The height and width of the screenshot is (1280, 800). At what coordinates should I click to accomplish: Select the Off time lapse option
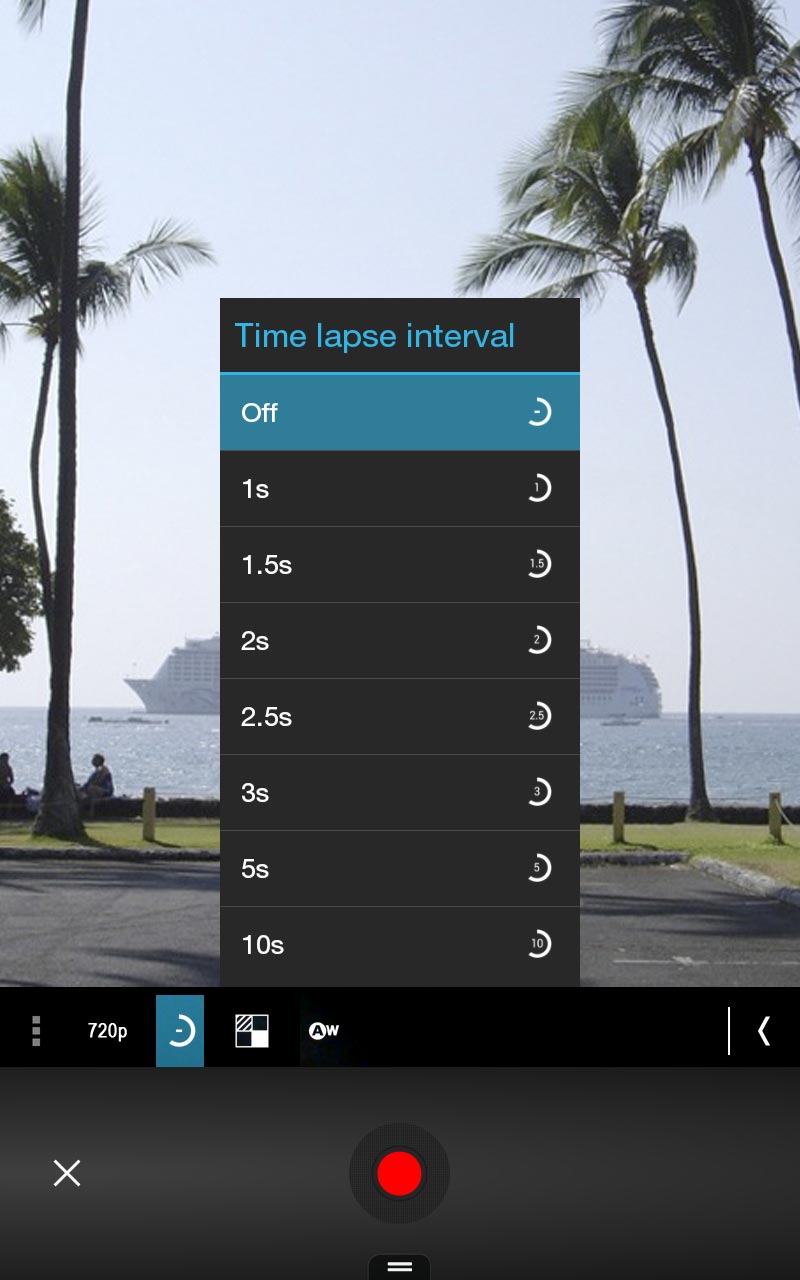tap(399, 412)
